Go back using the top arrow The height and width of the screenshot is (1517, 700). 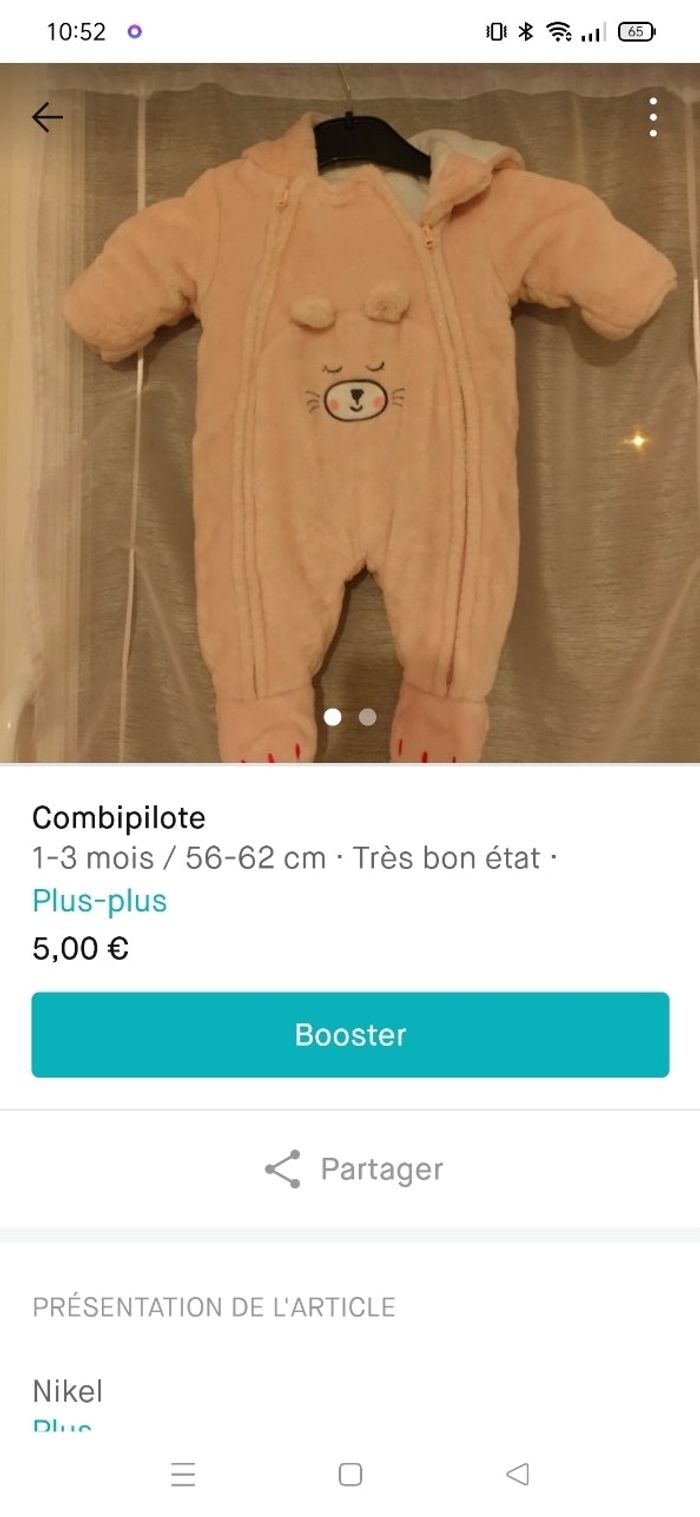pyautogui.click(x=47, y=118)
